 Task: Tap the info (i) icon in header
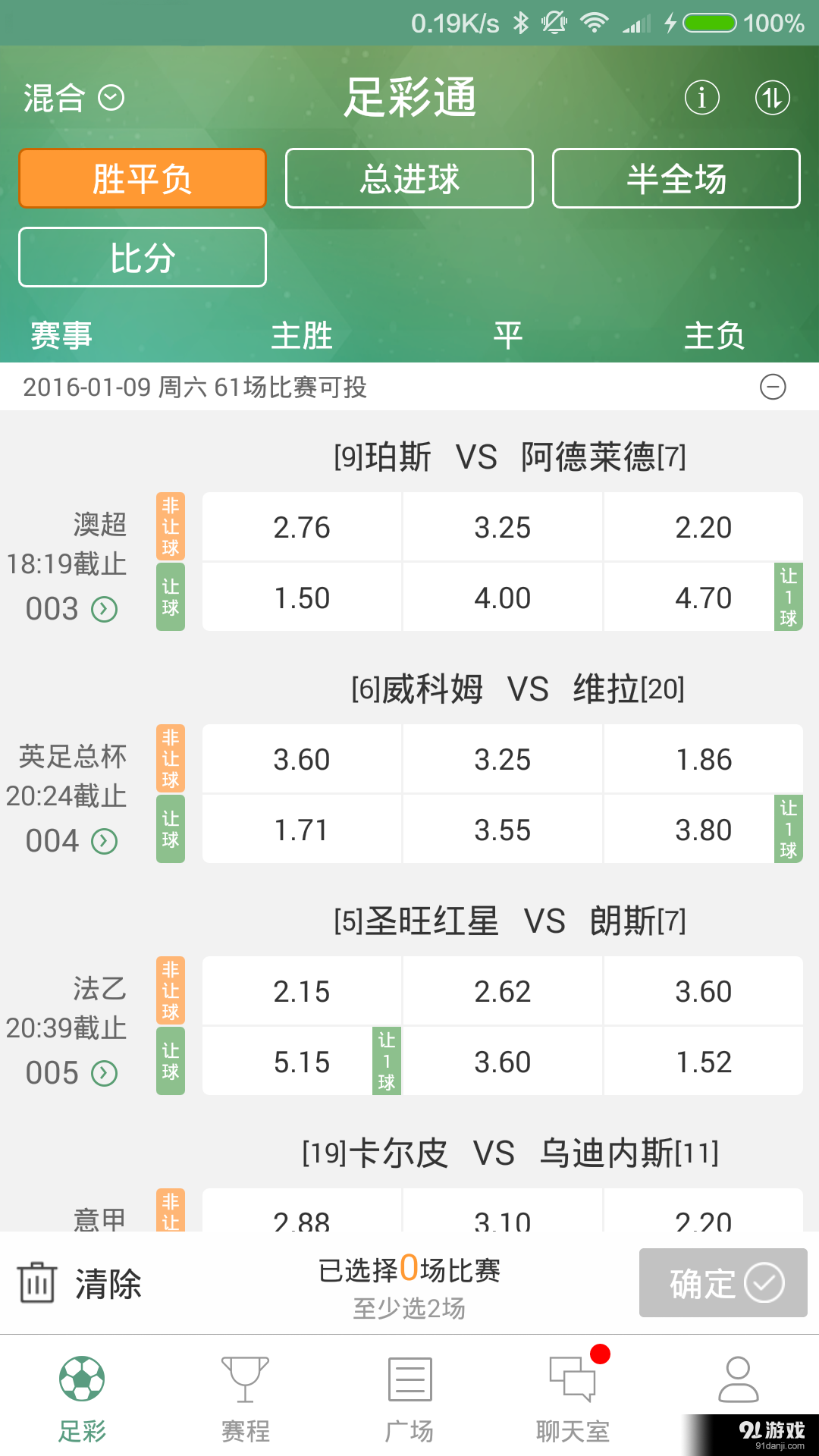click(701, 97)
